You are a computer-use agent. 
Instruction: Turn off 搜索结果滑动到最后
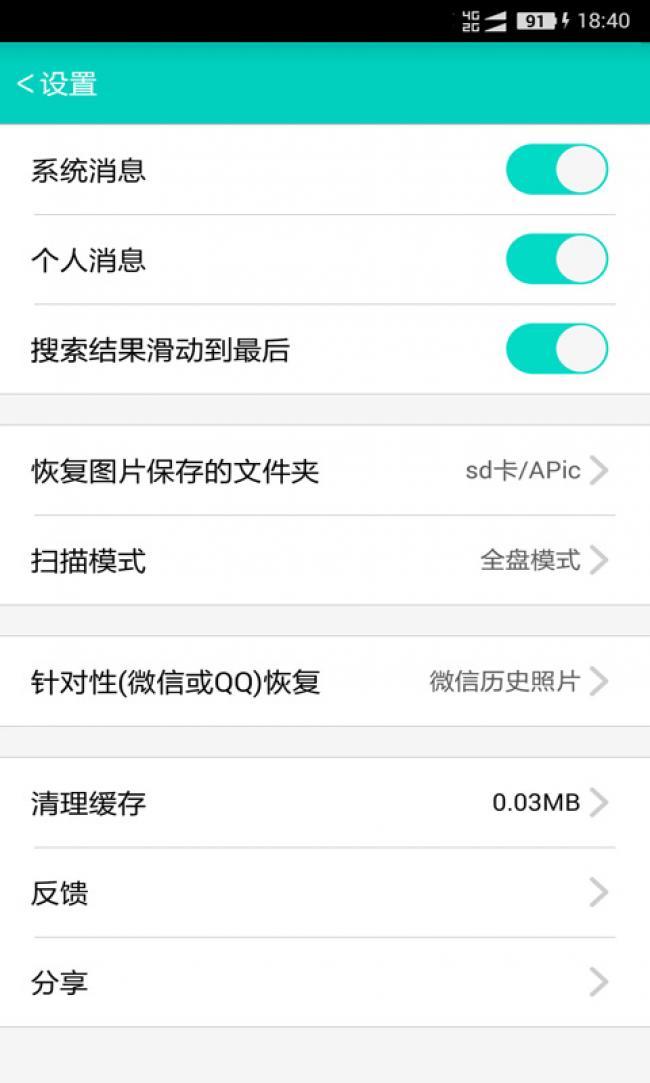(556, 349)
